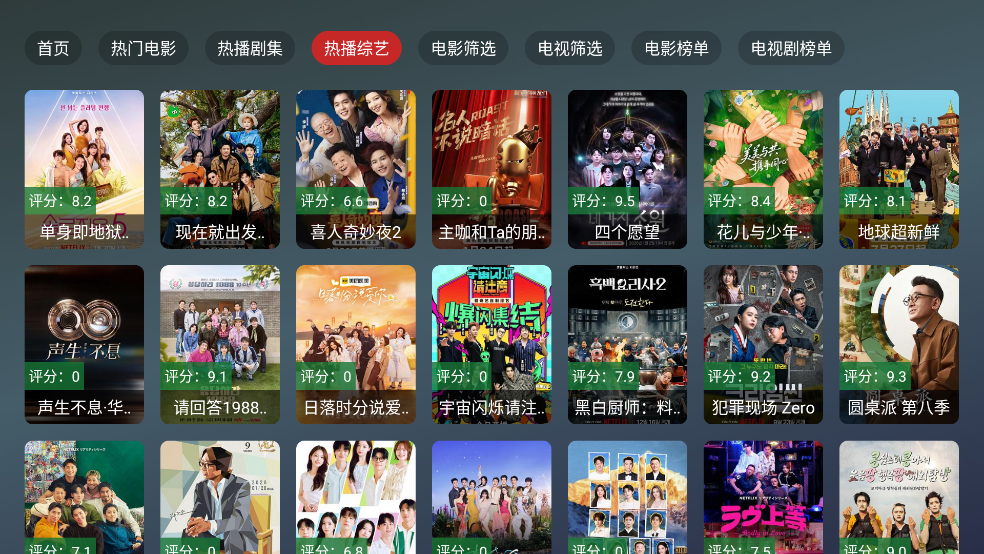
Task: Open the 电视筛选 tab
Action: coord(570,48)
